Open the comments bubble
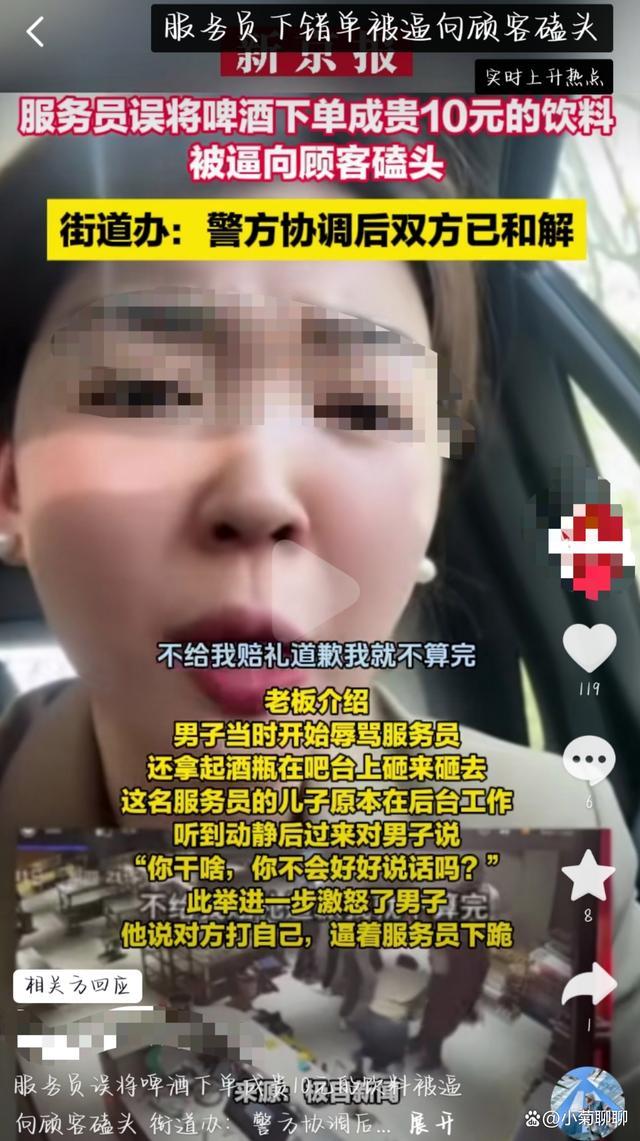 tap(589, 760)
